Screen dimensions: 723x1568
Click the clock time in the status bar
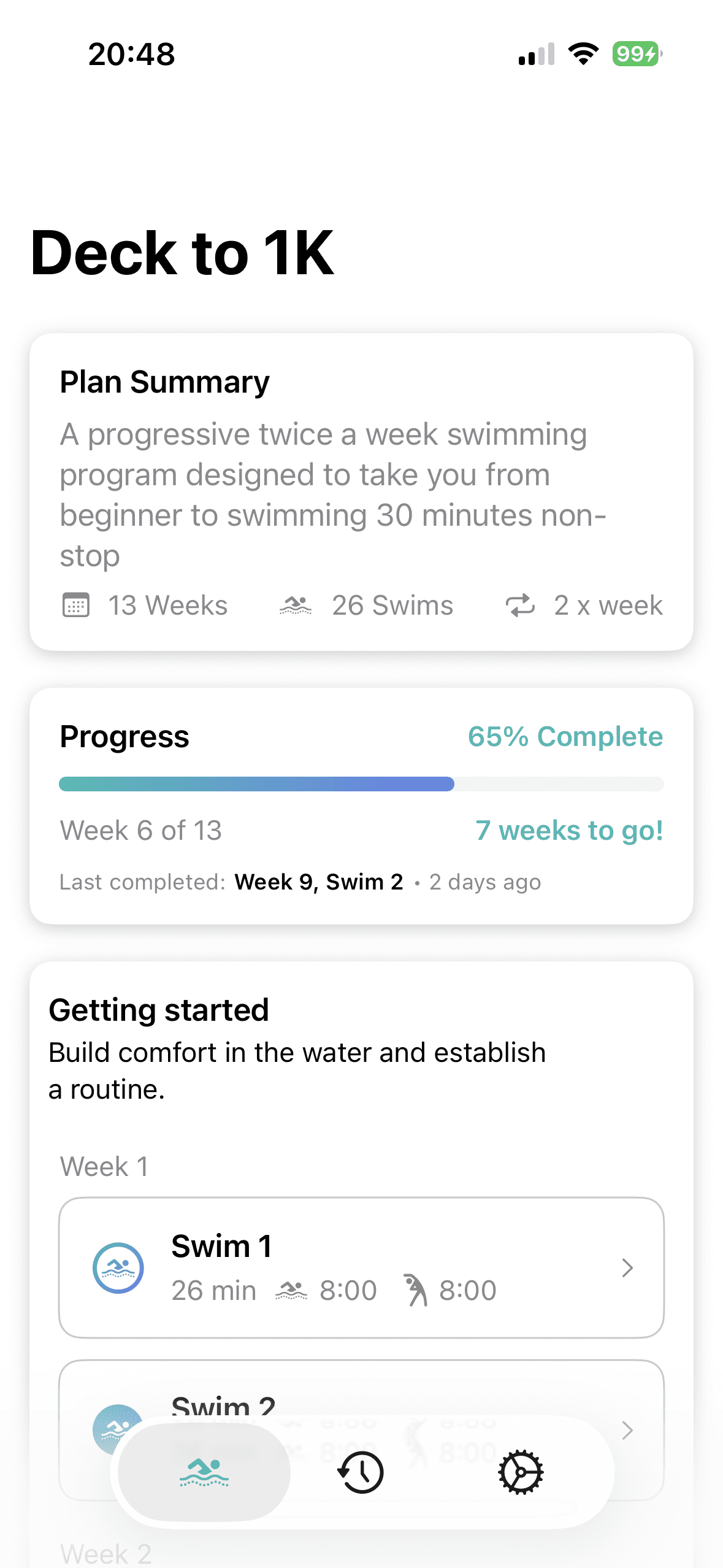click(x=130, y=54)
